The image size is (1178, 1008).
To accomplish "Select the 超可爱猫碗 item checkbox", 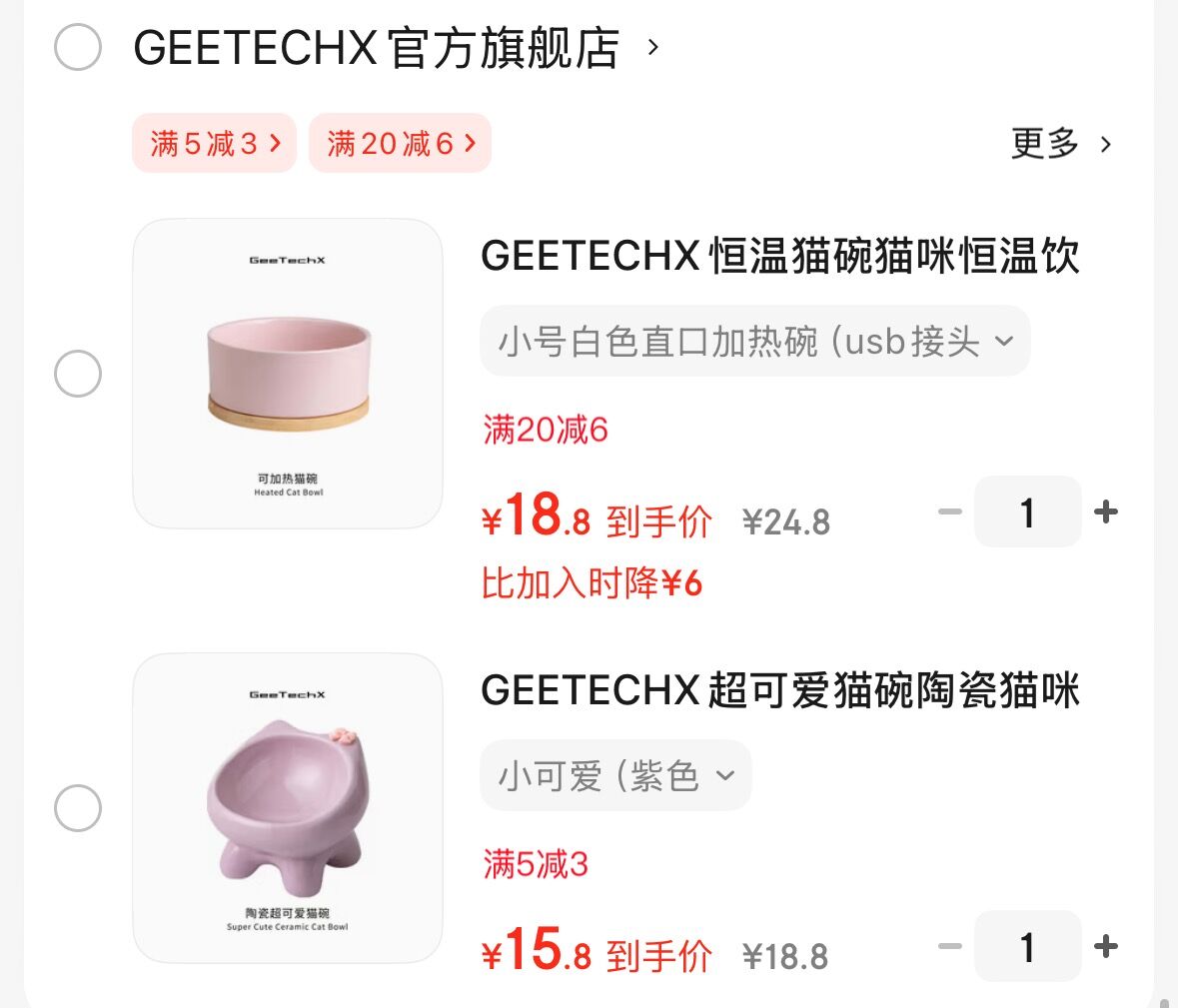I will [x=78, y=807].
